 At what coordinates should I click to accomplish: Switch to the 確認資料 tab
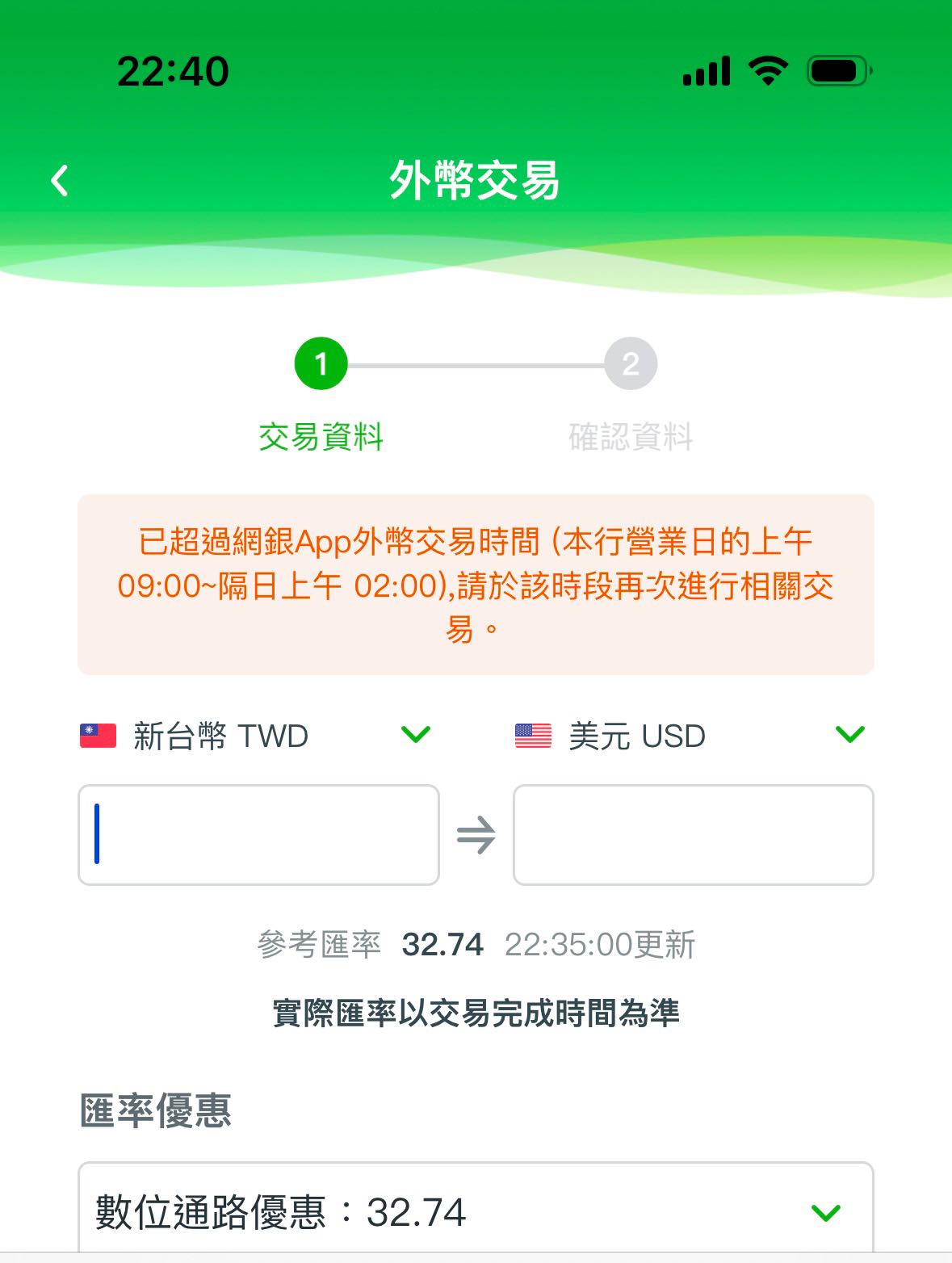630,436
